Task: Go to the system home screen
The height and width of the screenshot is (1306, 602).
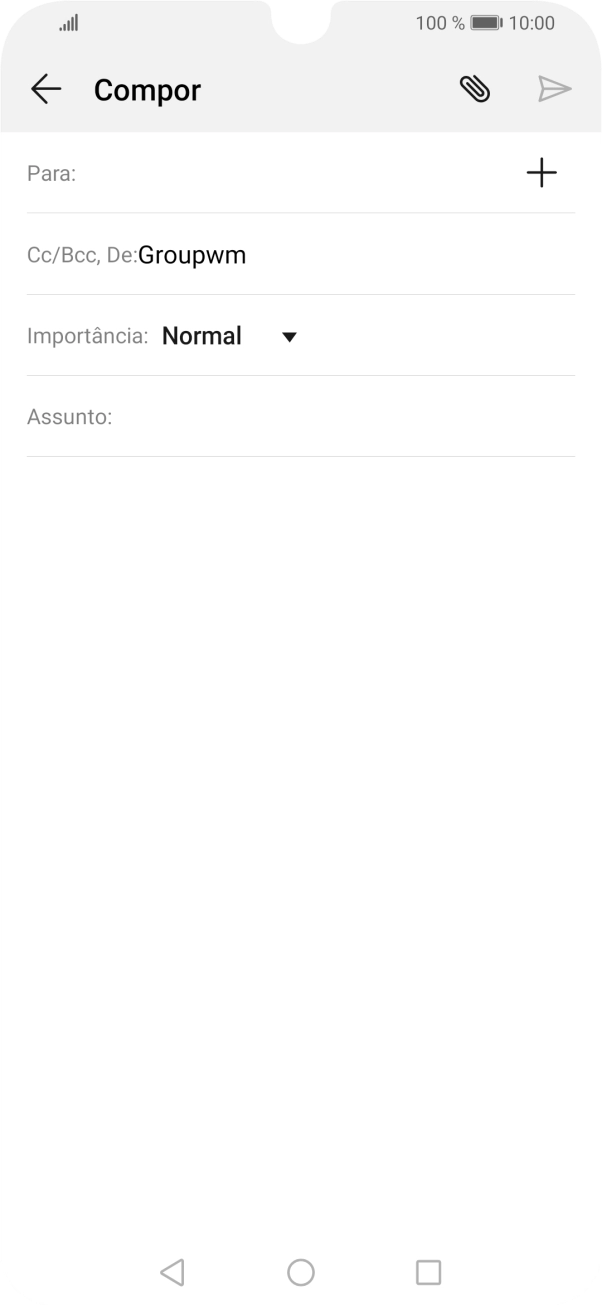Action: click(301, 1272)
